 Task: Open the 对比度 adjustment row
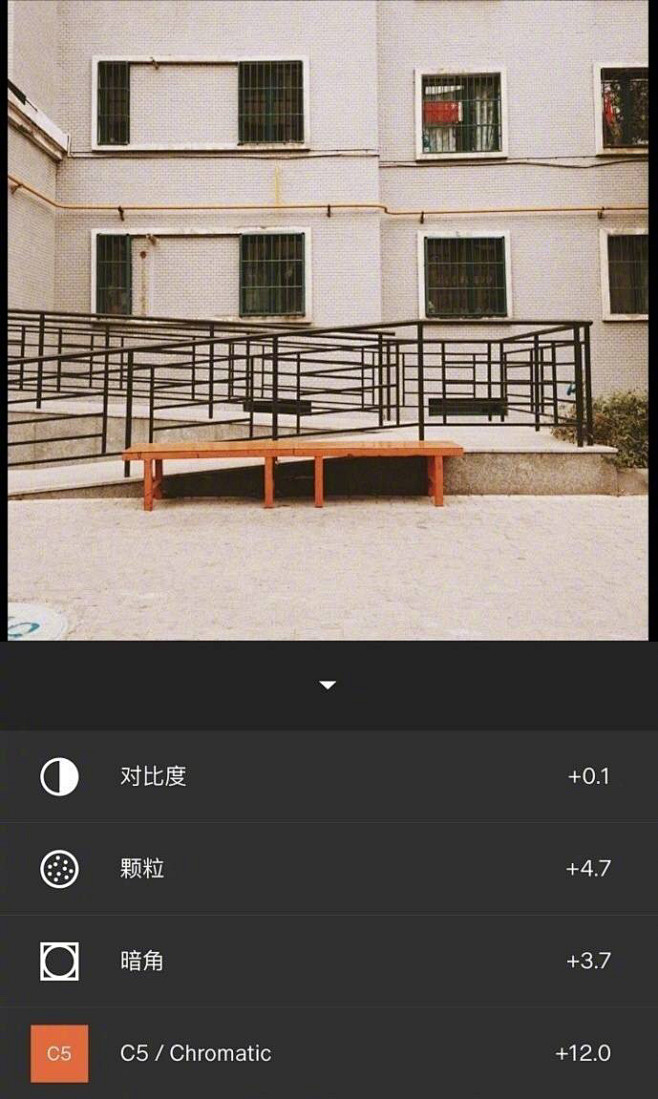click(328, 776)
